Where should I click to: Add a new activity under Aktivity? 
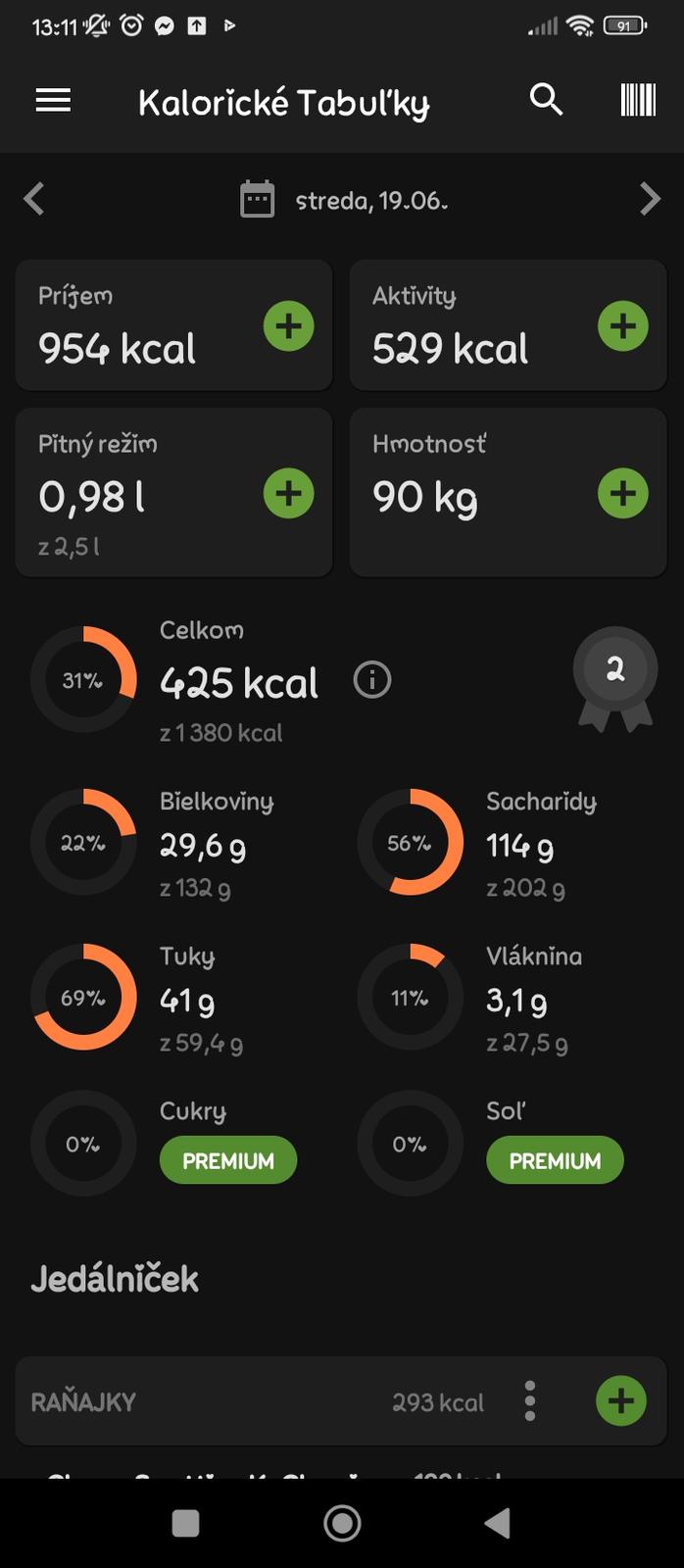pos(623,326)
